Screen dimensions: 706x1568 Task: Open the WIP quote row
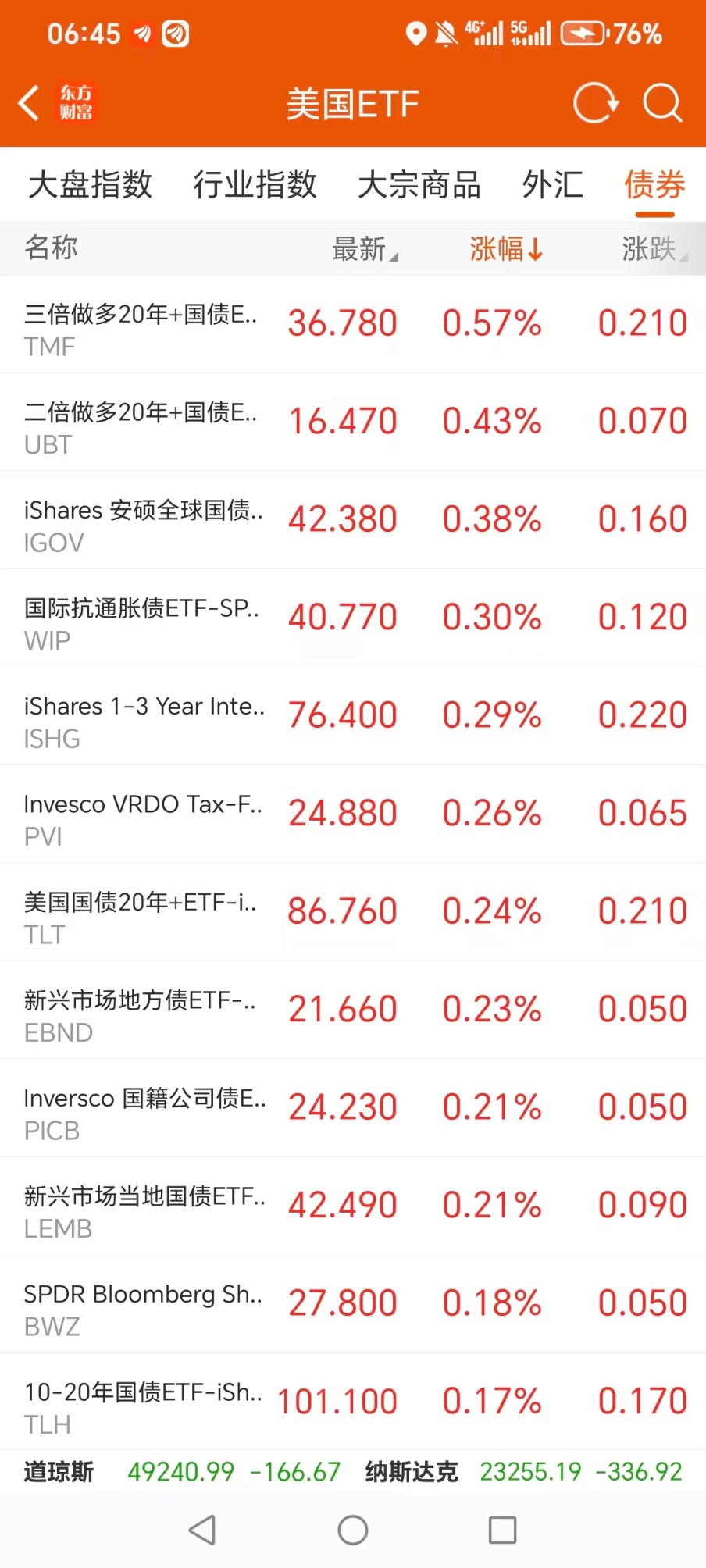(353, 618)
